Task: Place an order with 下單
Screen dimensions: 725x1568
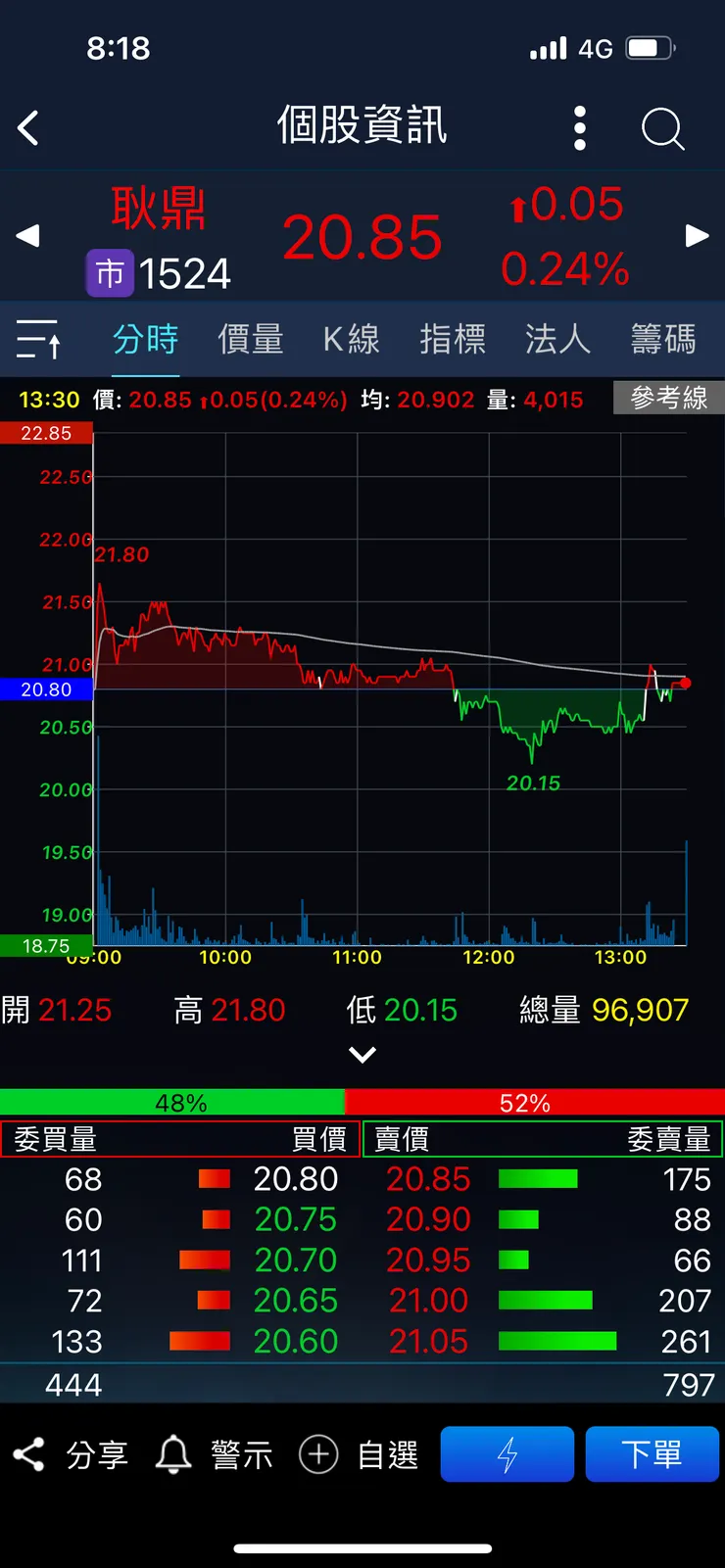Action: [652, 1454]
